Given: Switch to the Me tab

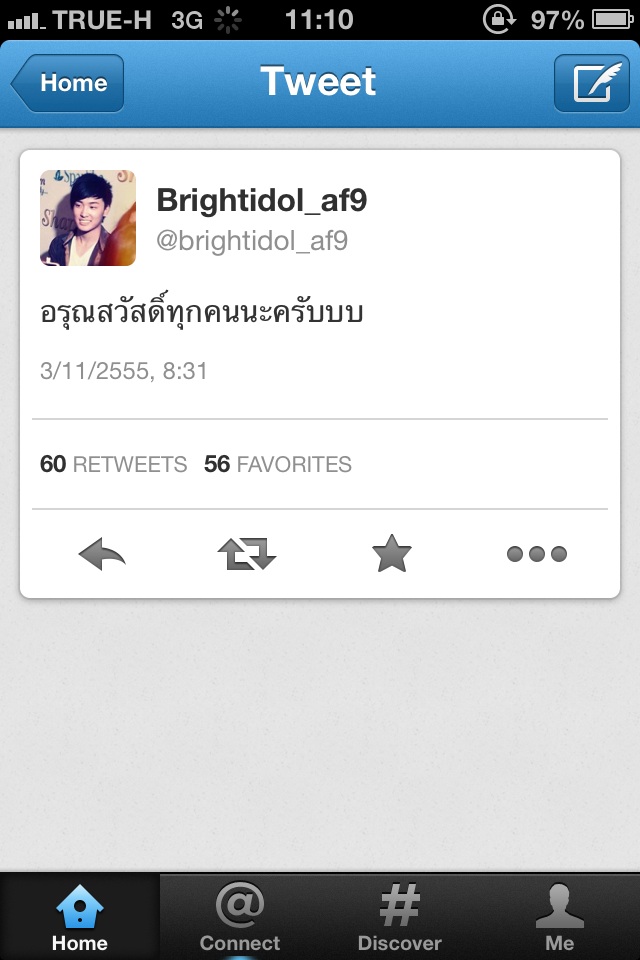Looking at the screenshot, I should [560, 917].
